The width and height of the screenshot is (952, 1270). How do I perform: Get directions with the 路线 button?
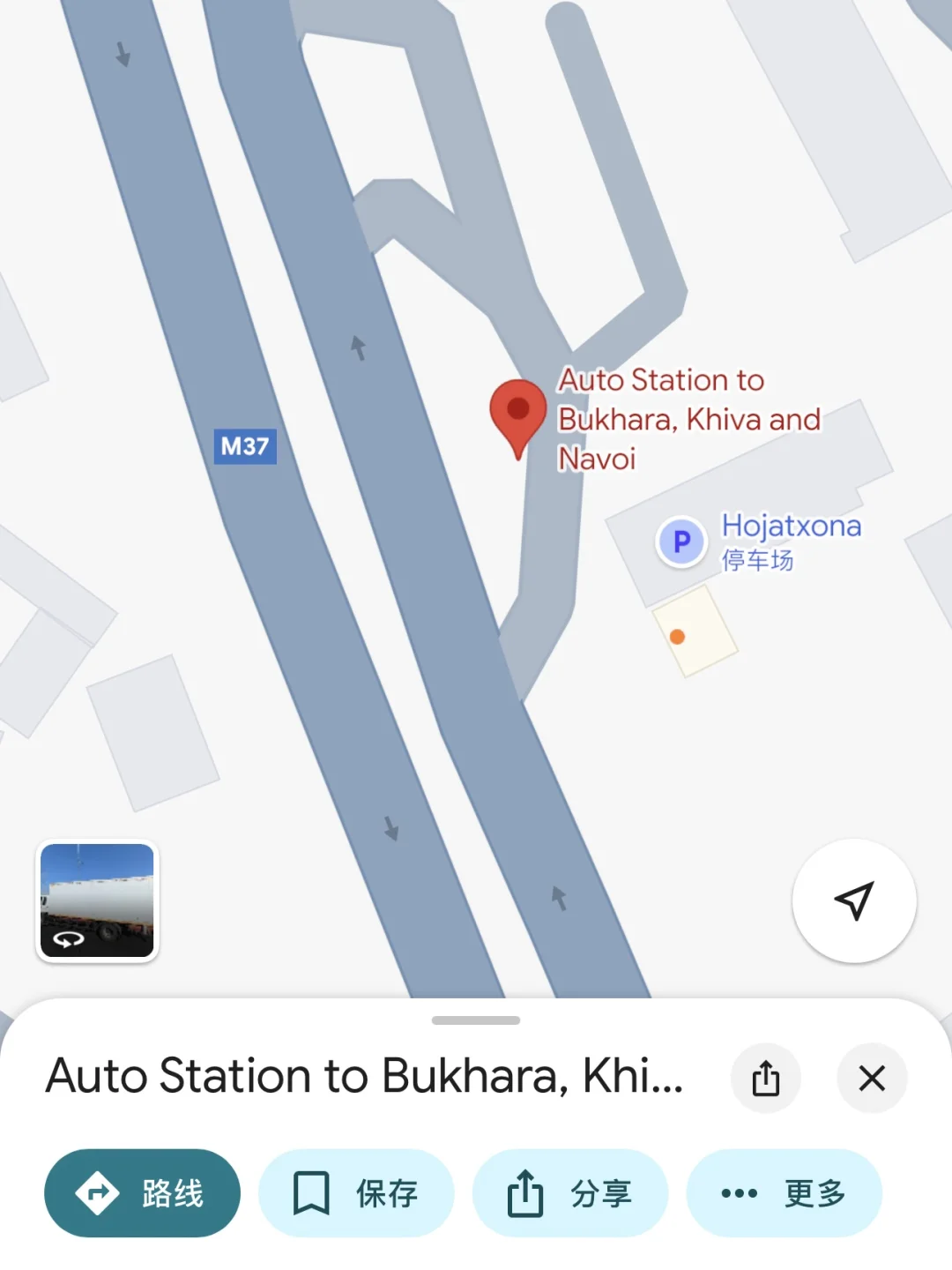coord(142,1193)
